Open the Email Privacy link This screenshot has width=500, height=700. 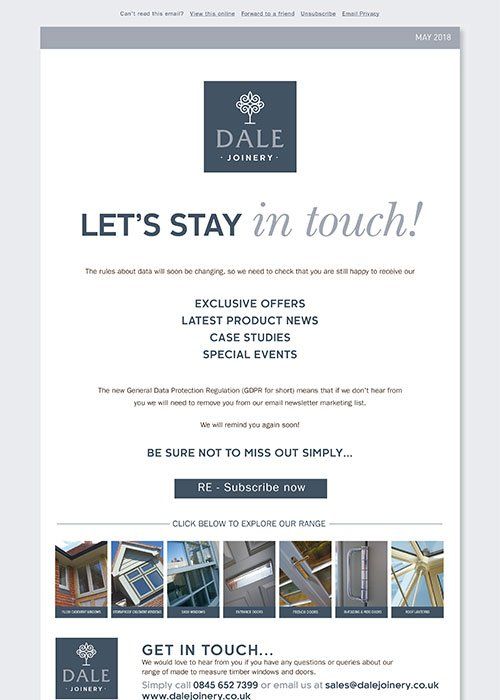pos(361,13)
